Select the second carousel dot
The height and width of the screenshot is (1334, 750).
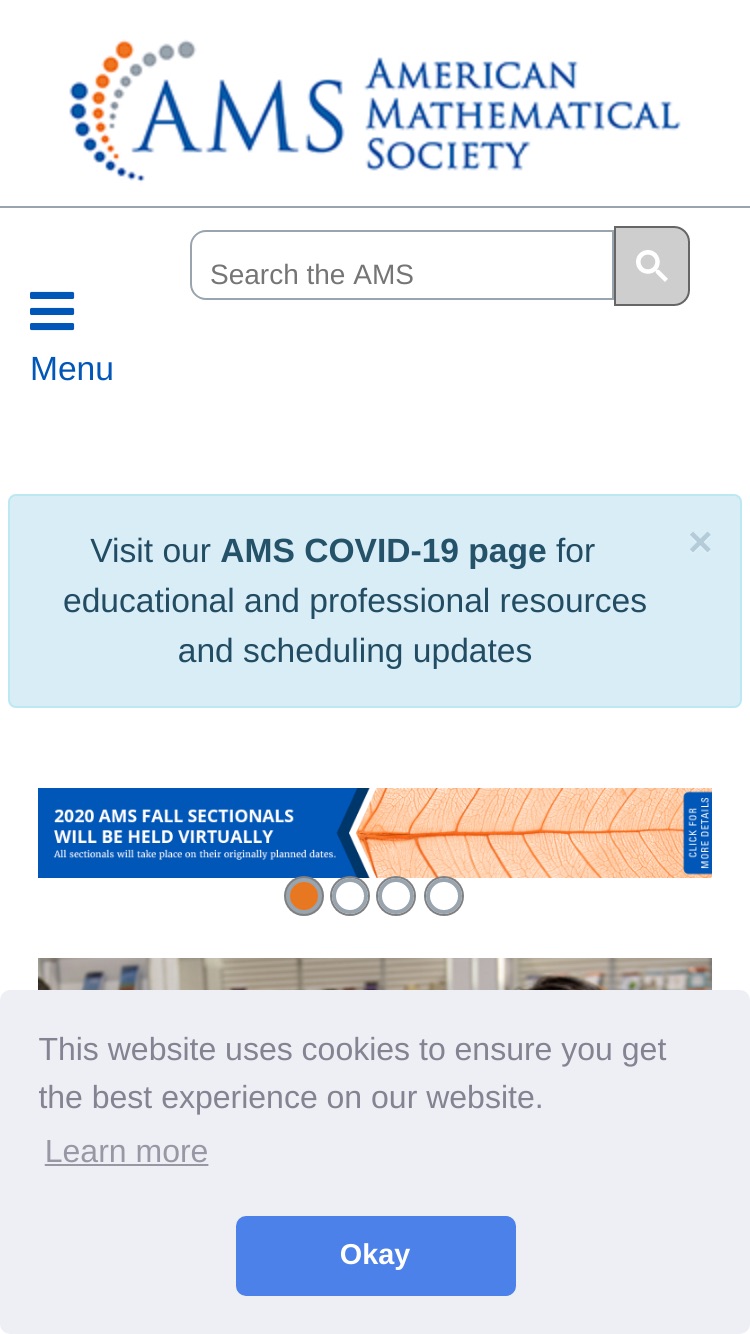(350, 896)
